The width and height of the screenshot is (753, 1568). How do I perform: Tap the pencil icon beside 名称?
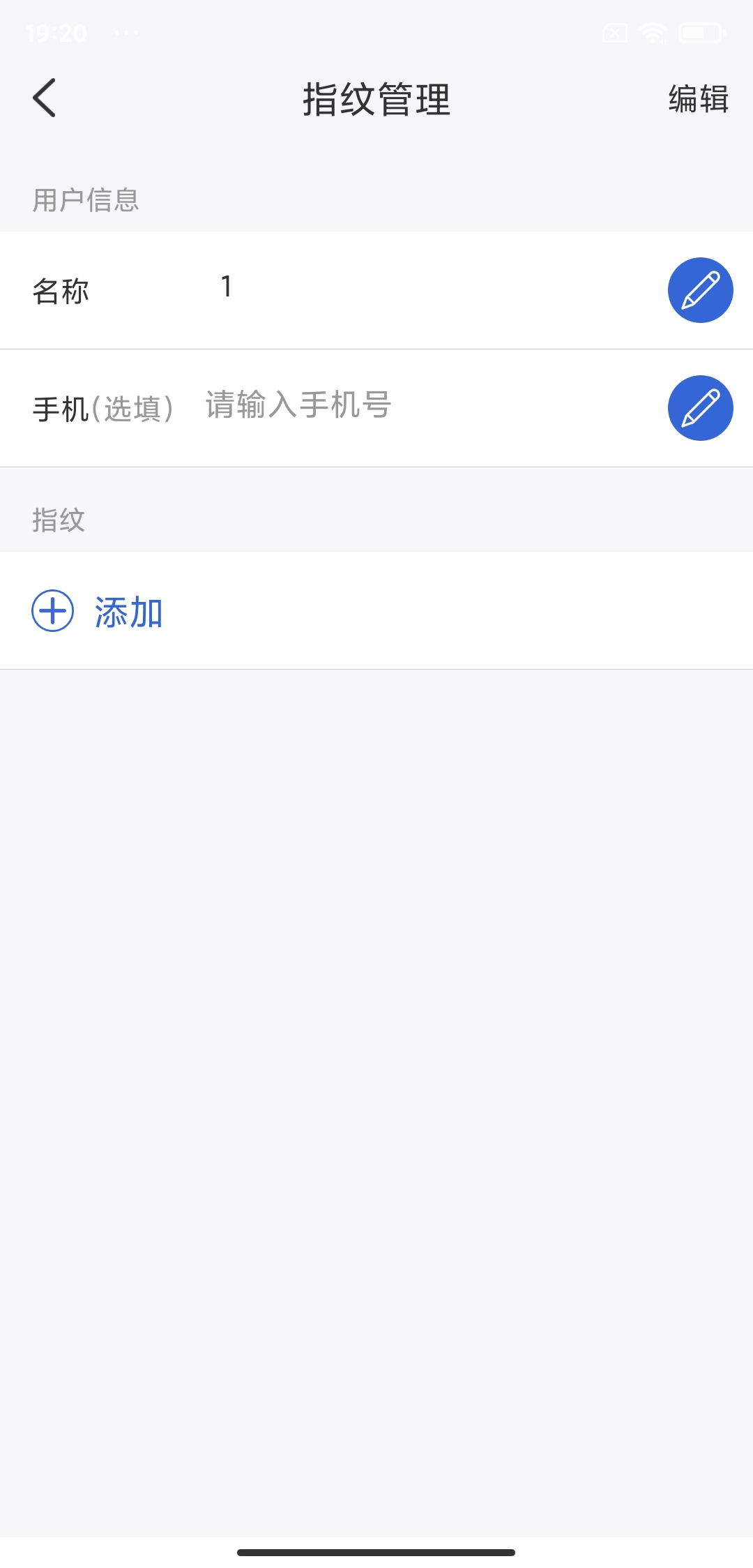coord(700,290)
